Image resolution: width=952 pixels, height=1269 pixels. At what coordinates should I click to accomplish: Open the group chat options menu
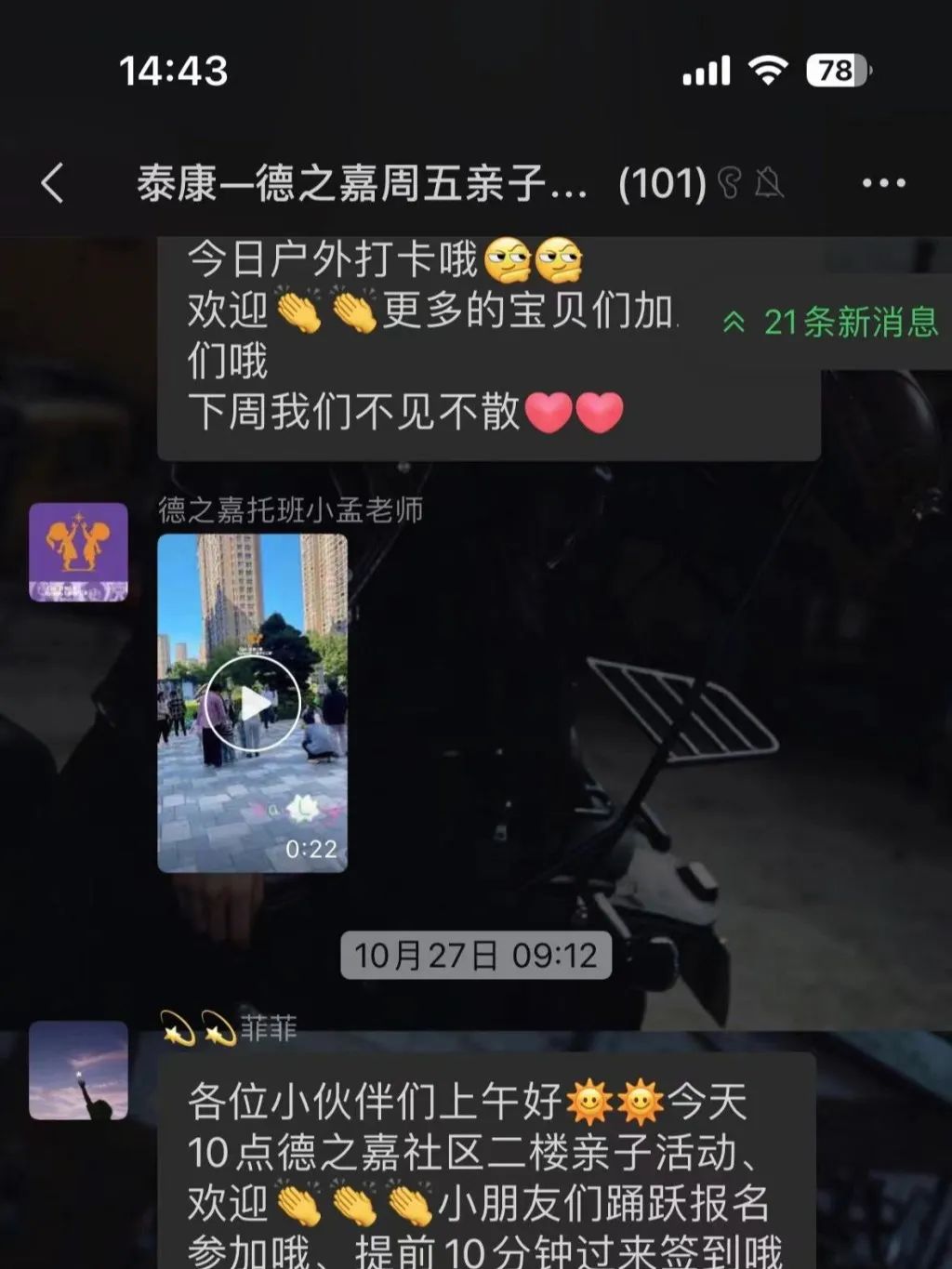(x=882, y=183)
